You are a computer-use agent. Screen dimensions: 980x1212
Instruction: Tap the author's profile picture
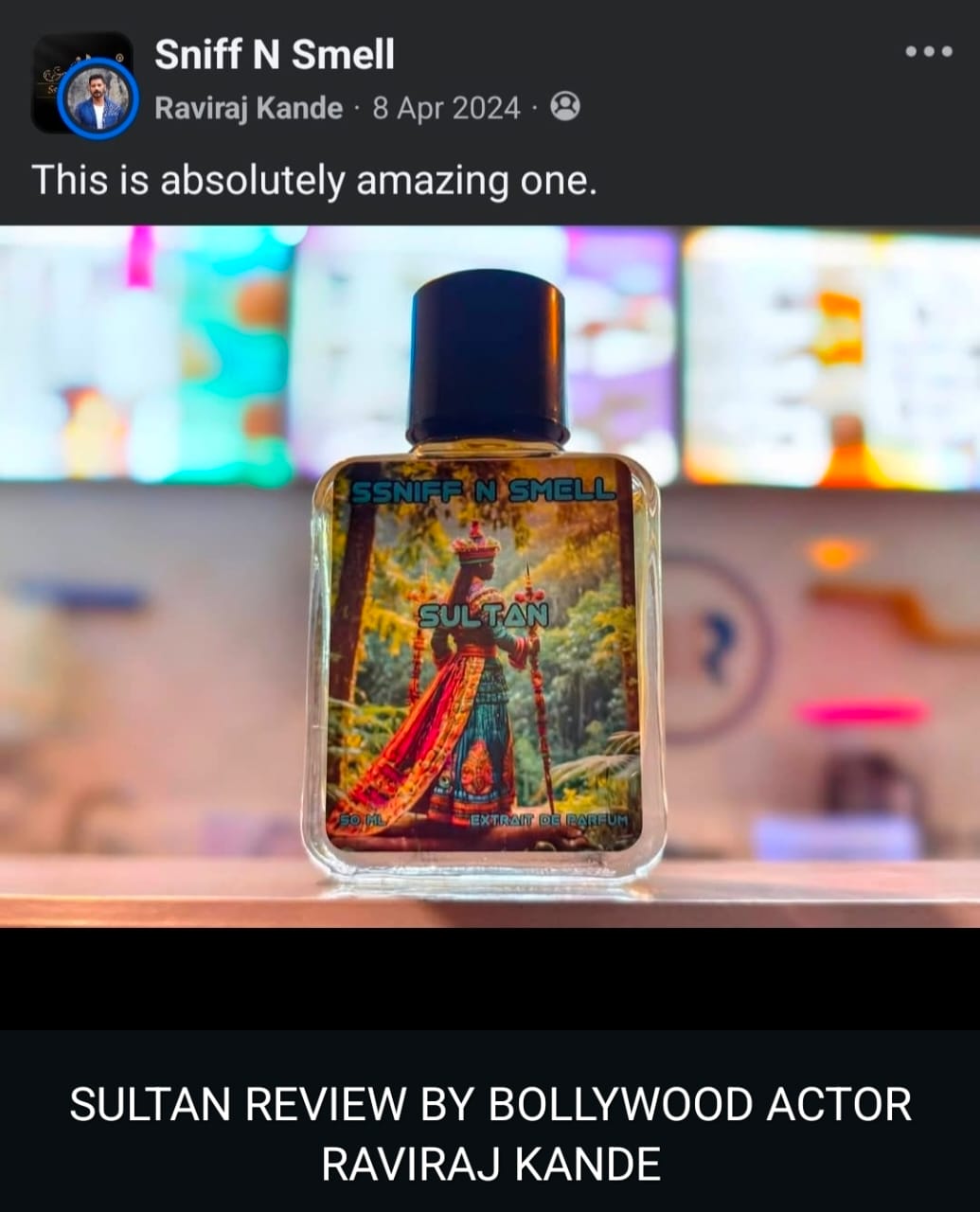pos(98,99)
